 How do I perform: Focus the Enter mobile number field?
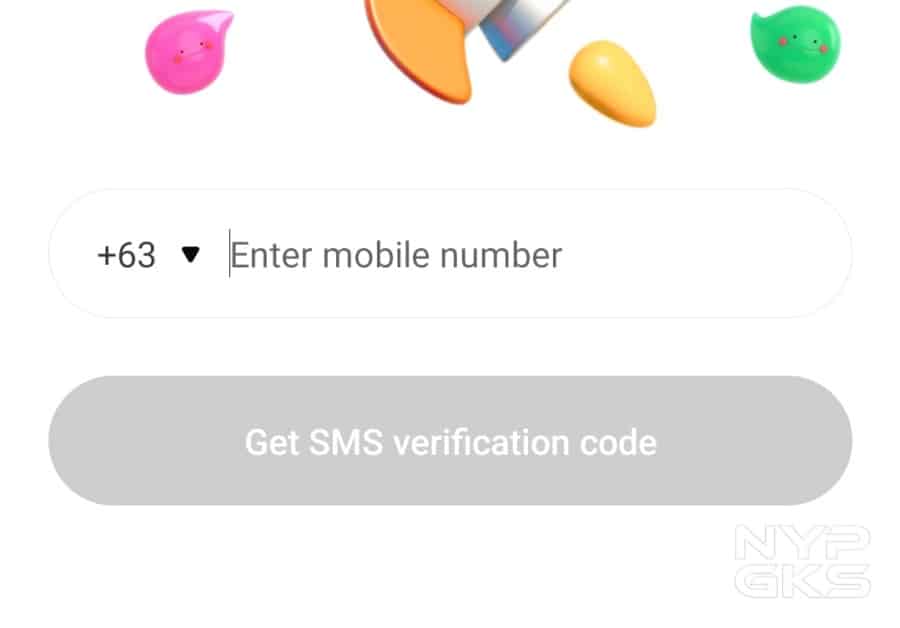(500, 255)
